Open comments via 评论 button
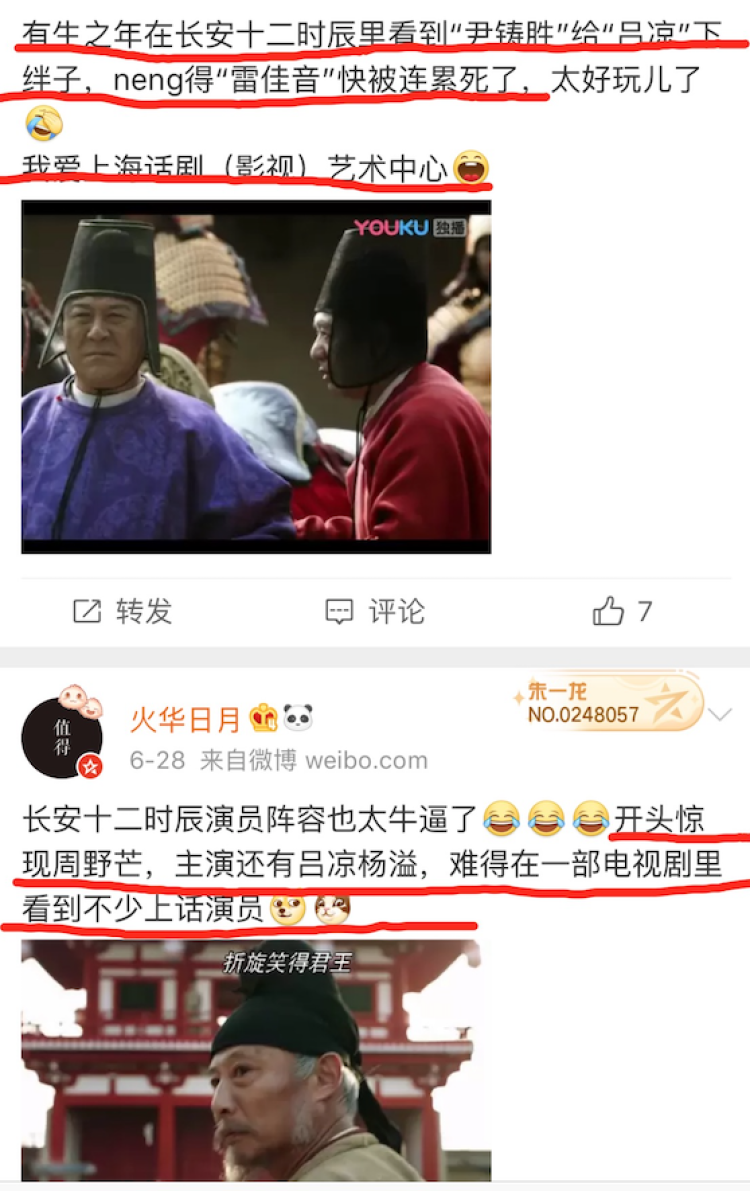This screenshot has height=1191, width=750. 375,612
